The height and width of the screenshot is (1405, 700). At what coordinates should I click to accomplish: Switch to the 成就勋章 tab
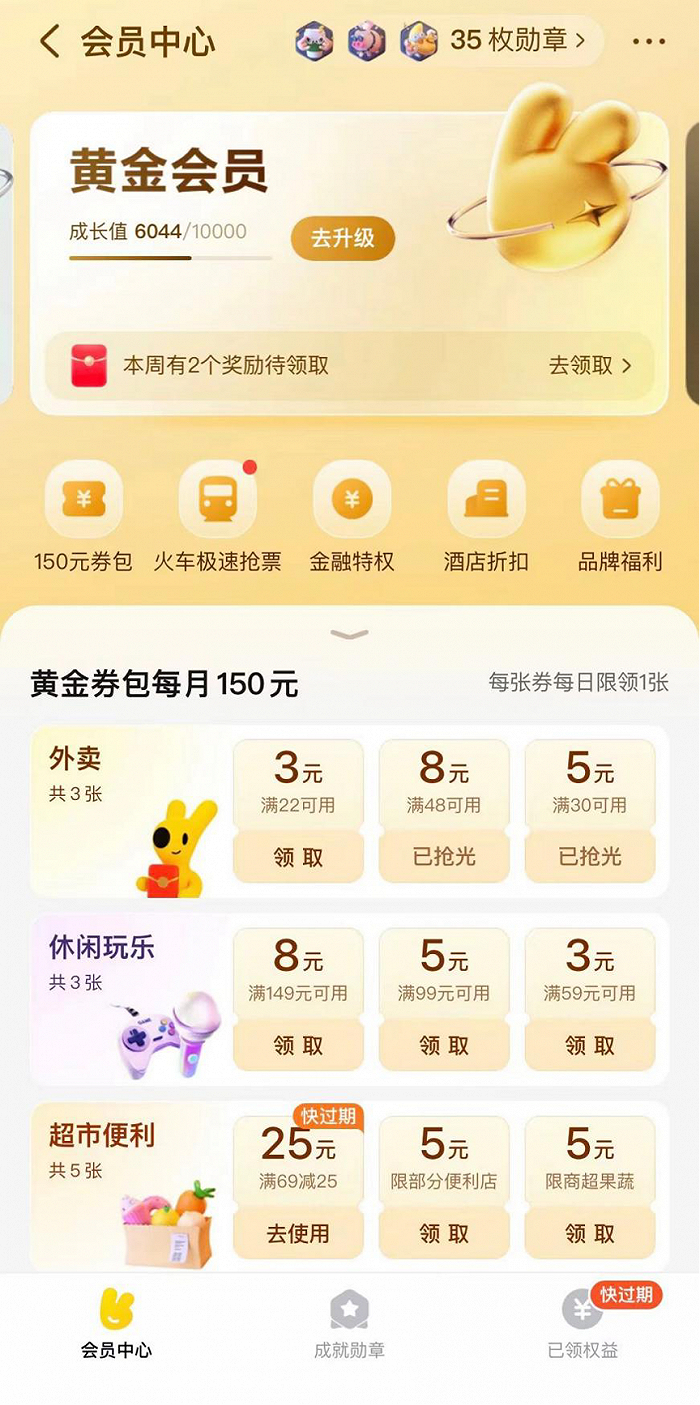(x=349, y=1325)
